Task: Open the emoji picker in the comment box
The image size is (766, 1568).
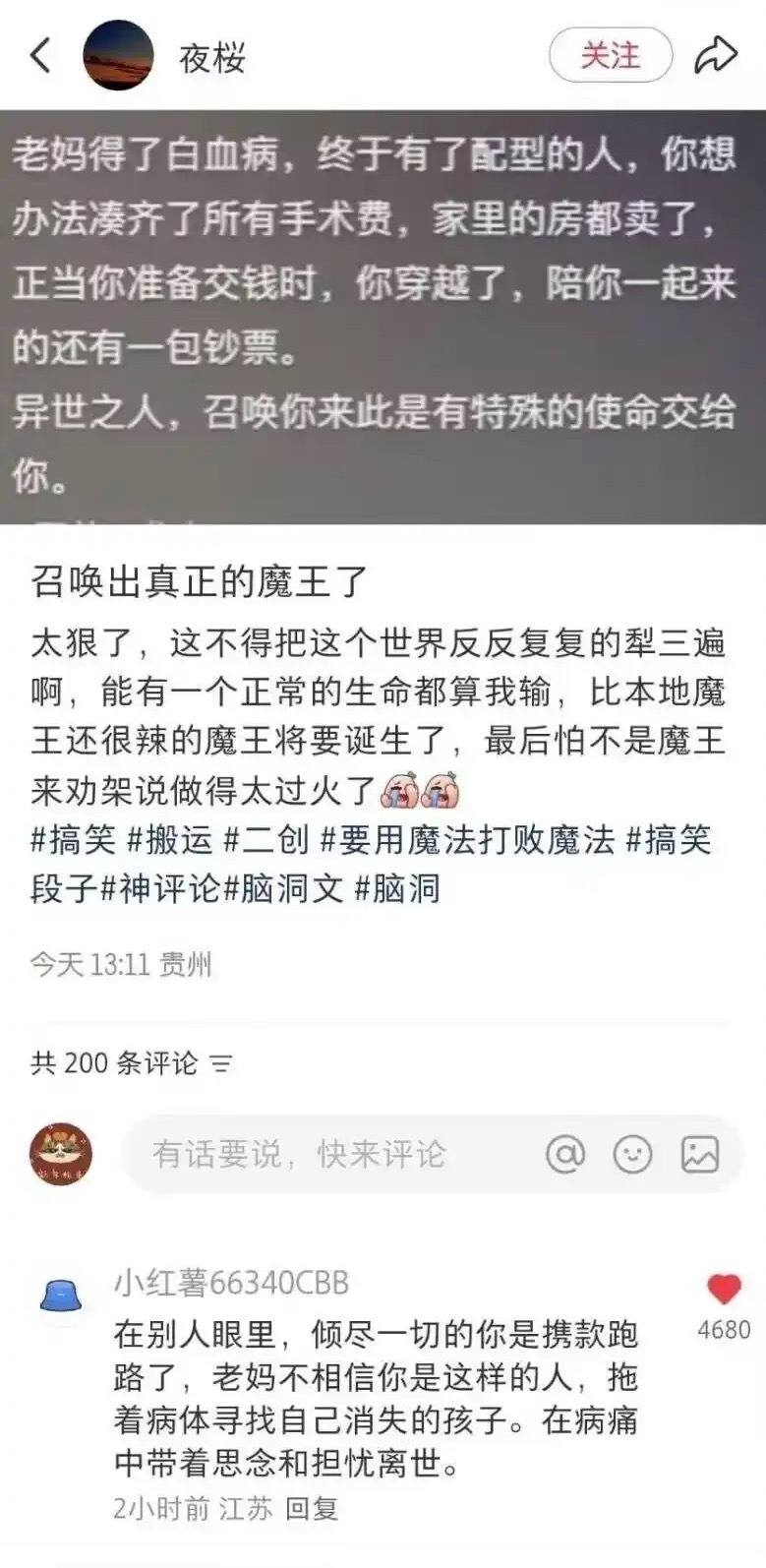Action: (x=632, y=1154)
